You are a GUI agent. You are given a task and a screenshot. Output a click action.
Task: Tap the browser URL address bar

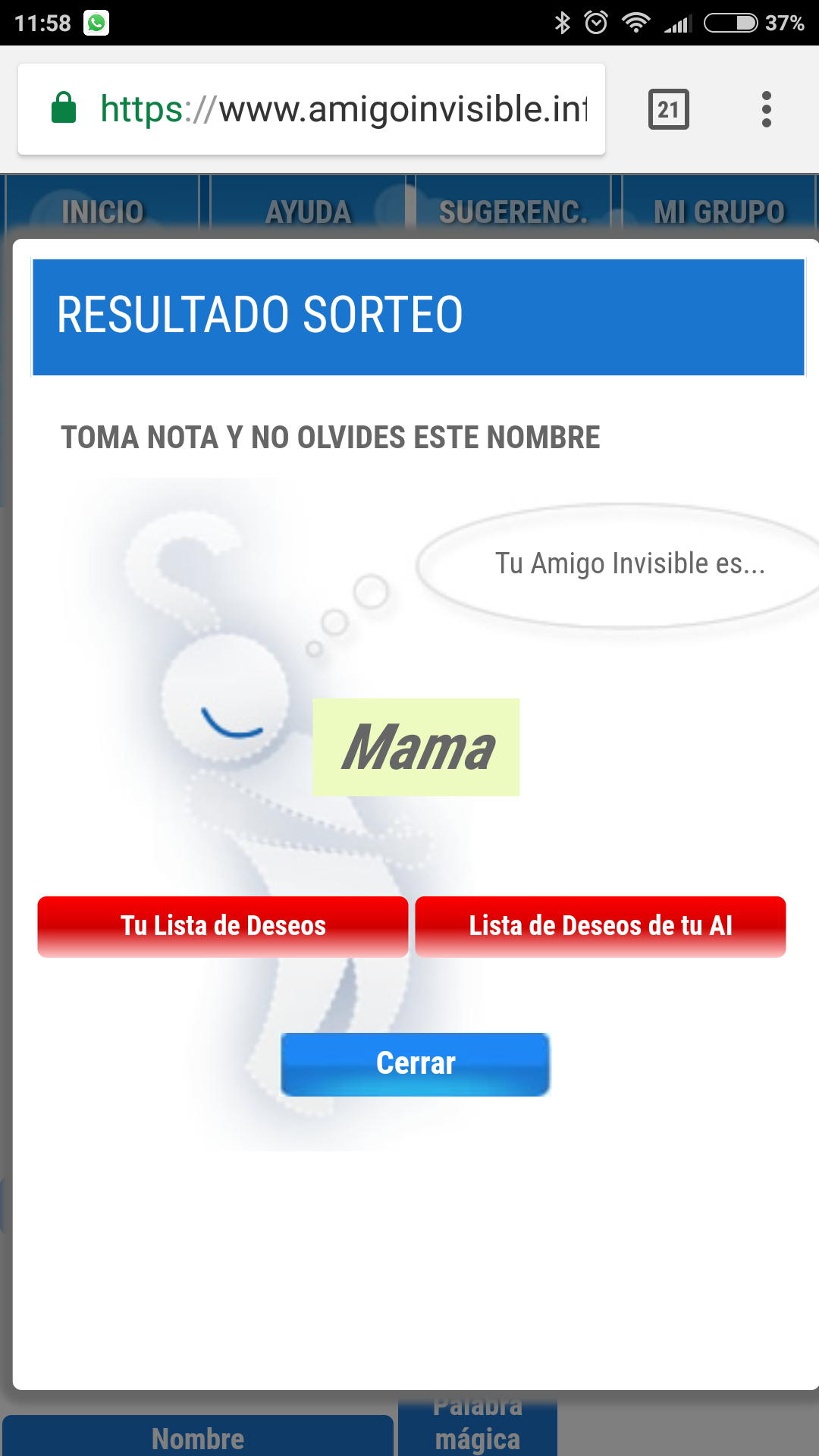(x=312, y=109)
